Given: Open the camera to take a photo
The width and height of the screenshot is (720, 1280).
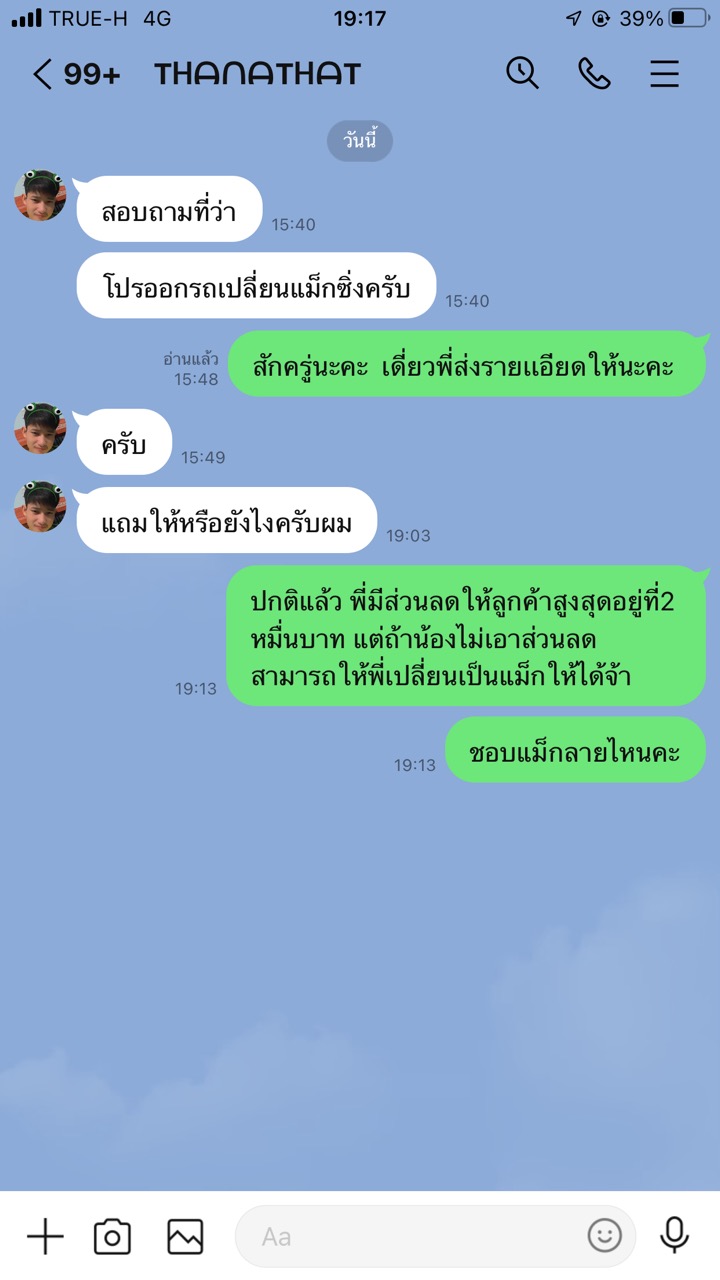Looking at the screenshot, I should [x=112, y=1236].
